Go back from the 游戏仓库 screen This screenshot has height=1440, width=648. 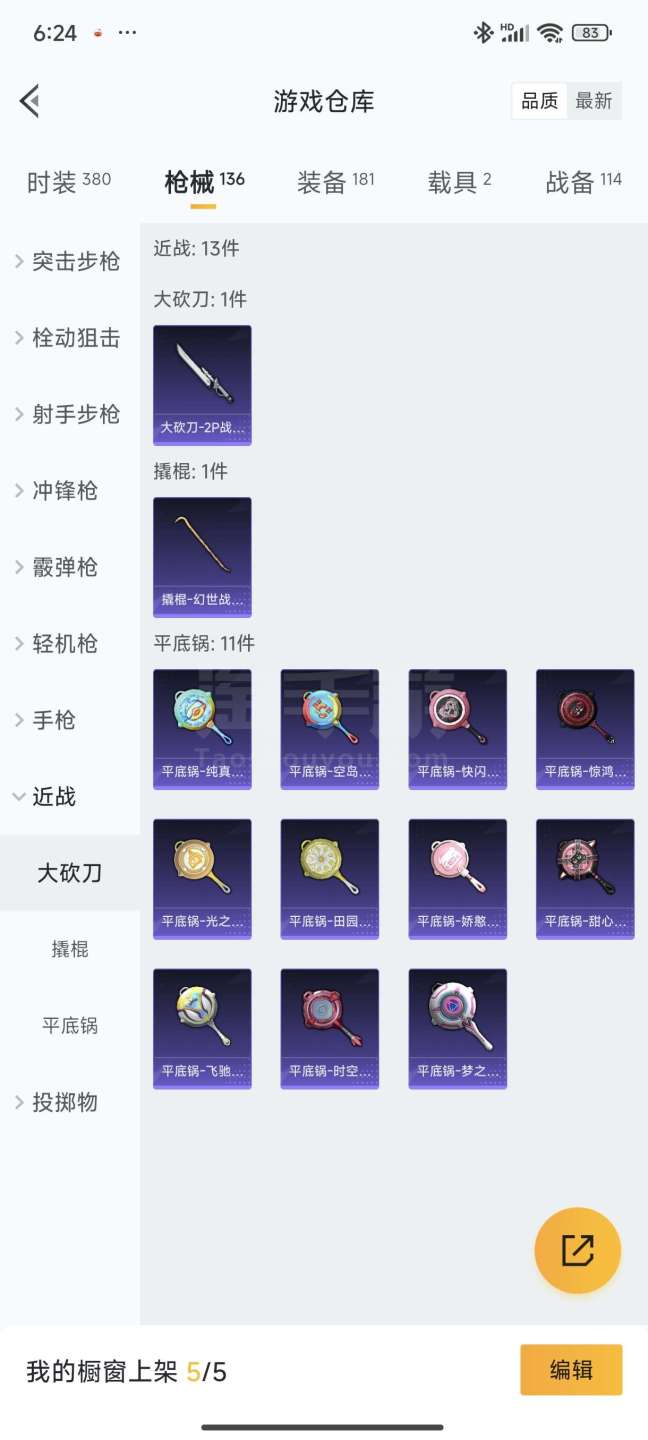(x=30, y=101)
